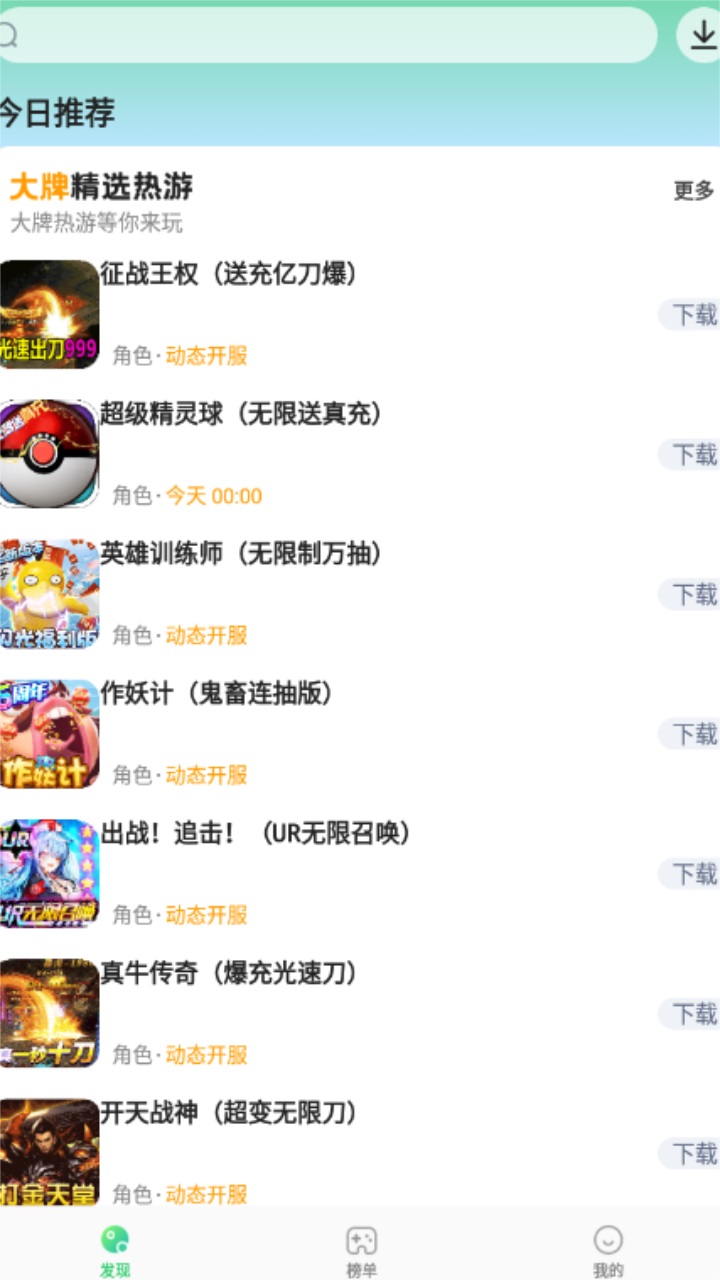Screen dimensions: 720x1280
Task: Select the 发现 tai-chi icon in bottom bar
Action: tap(113, 1237)
